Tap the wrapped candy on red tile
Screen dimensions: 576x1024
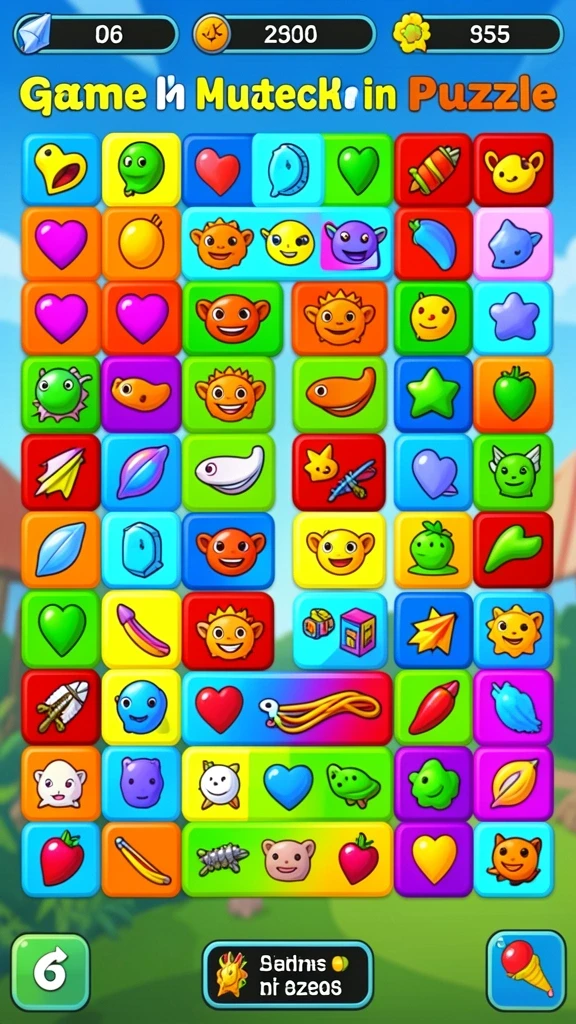pyautogui.click(x=433, y=170)
